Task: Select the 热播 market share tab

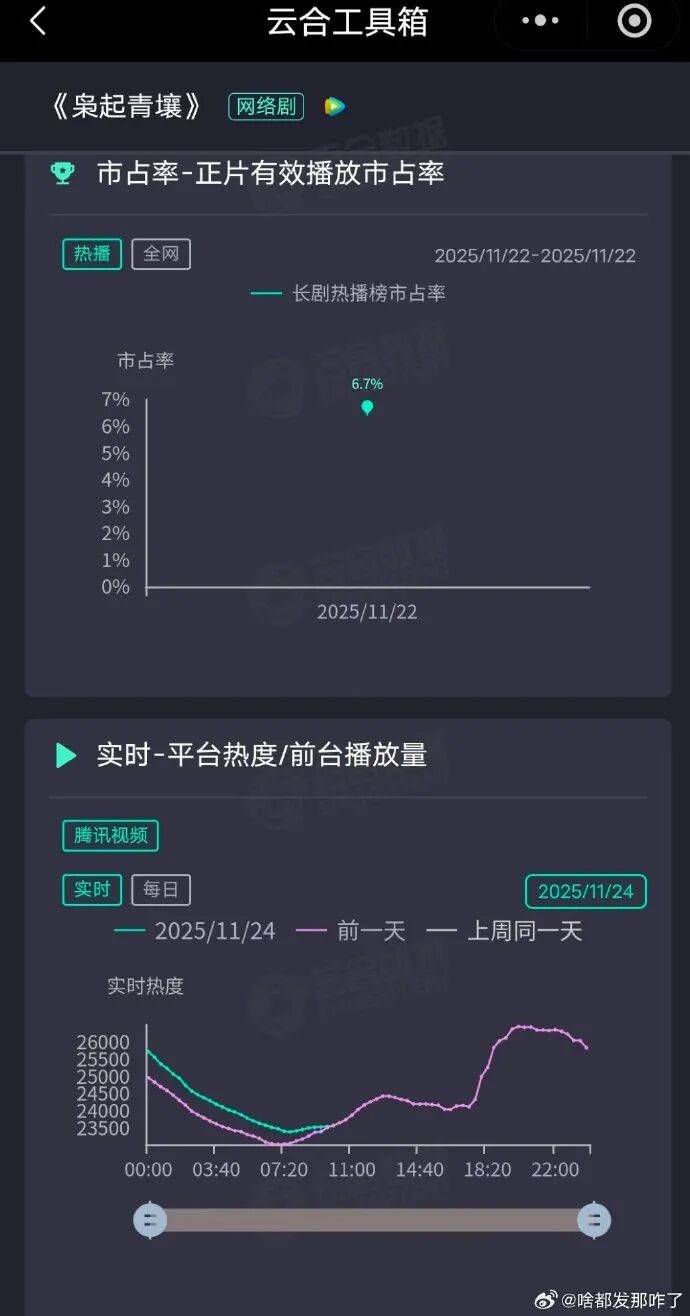Action: [92, 254]
